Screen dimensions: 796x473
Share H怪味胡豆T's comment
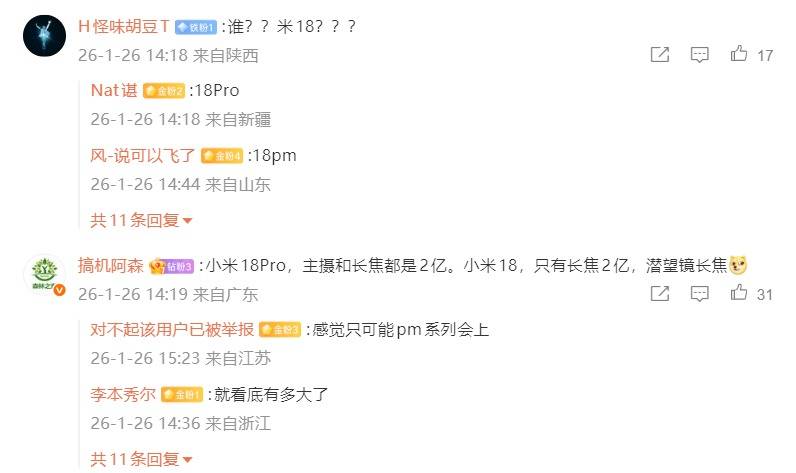[x=659, y=55]
